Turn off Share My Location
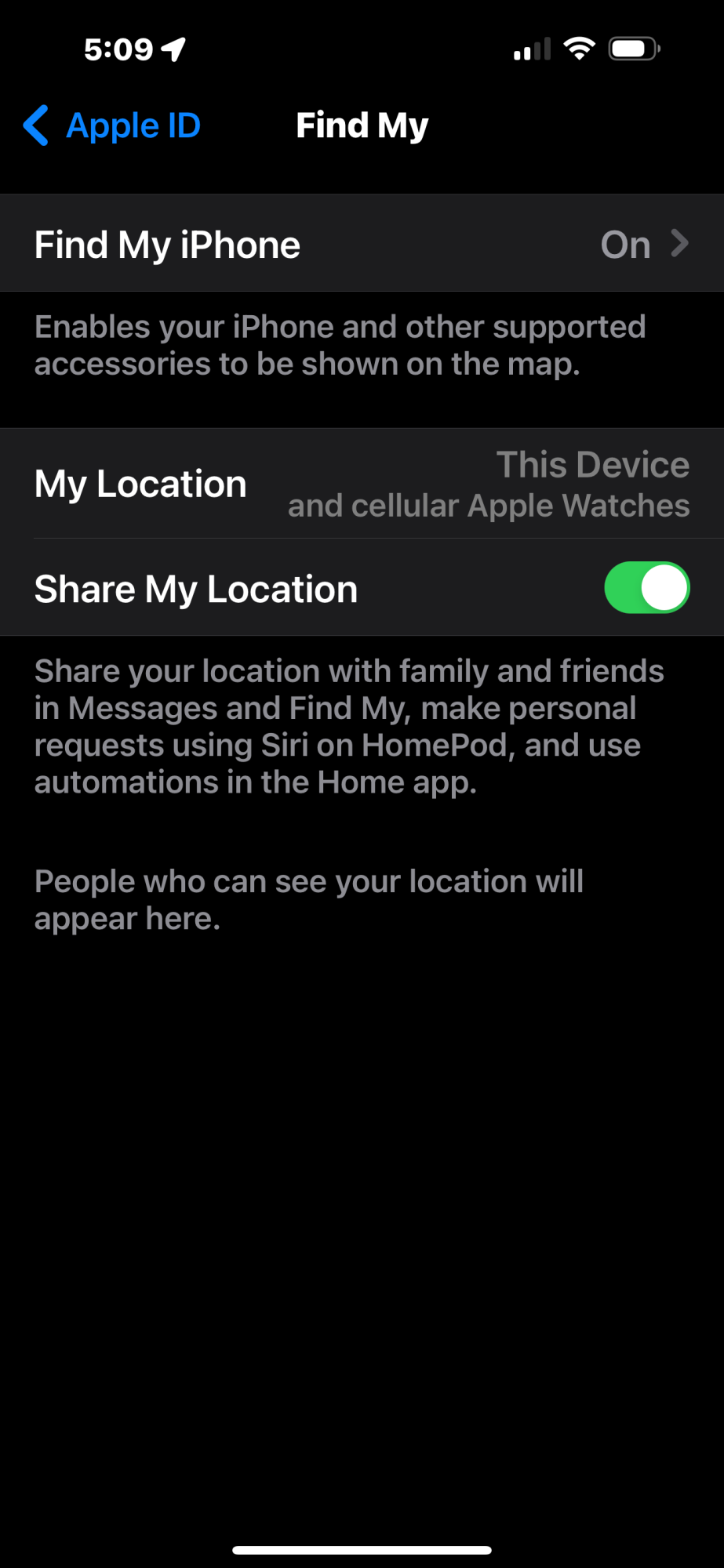724x1568 pixels. point(646,588)
